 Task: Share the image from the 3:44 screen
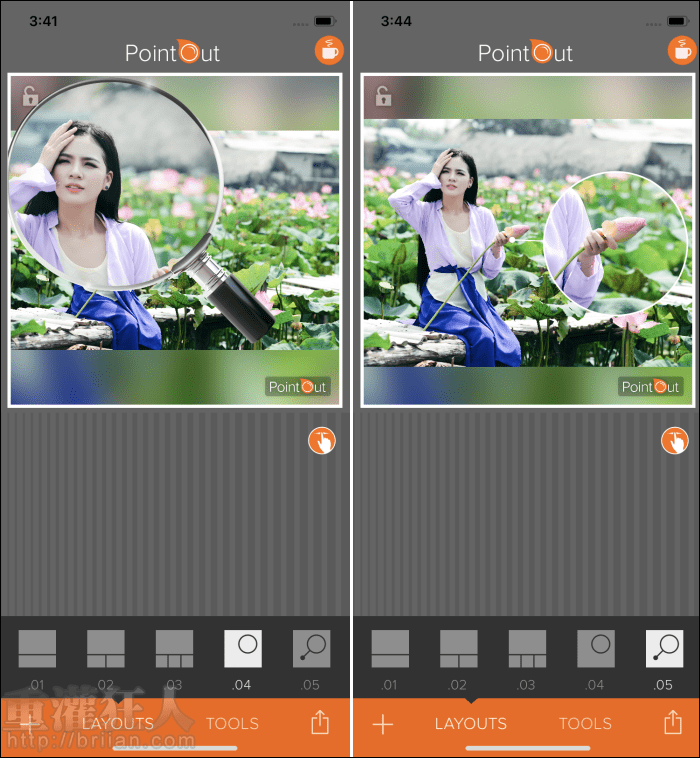pos(673,723)
